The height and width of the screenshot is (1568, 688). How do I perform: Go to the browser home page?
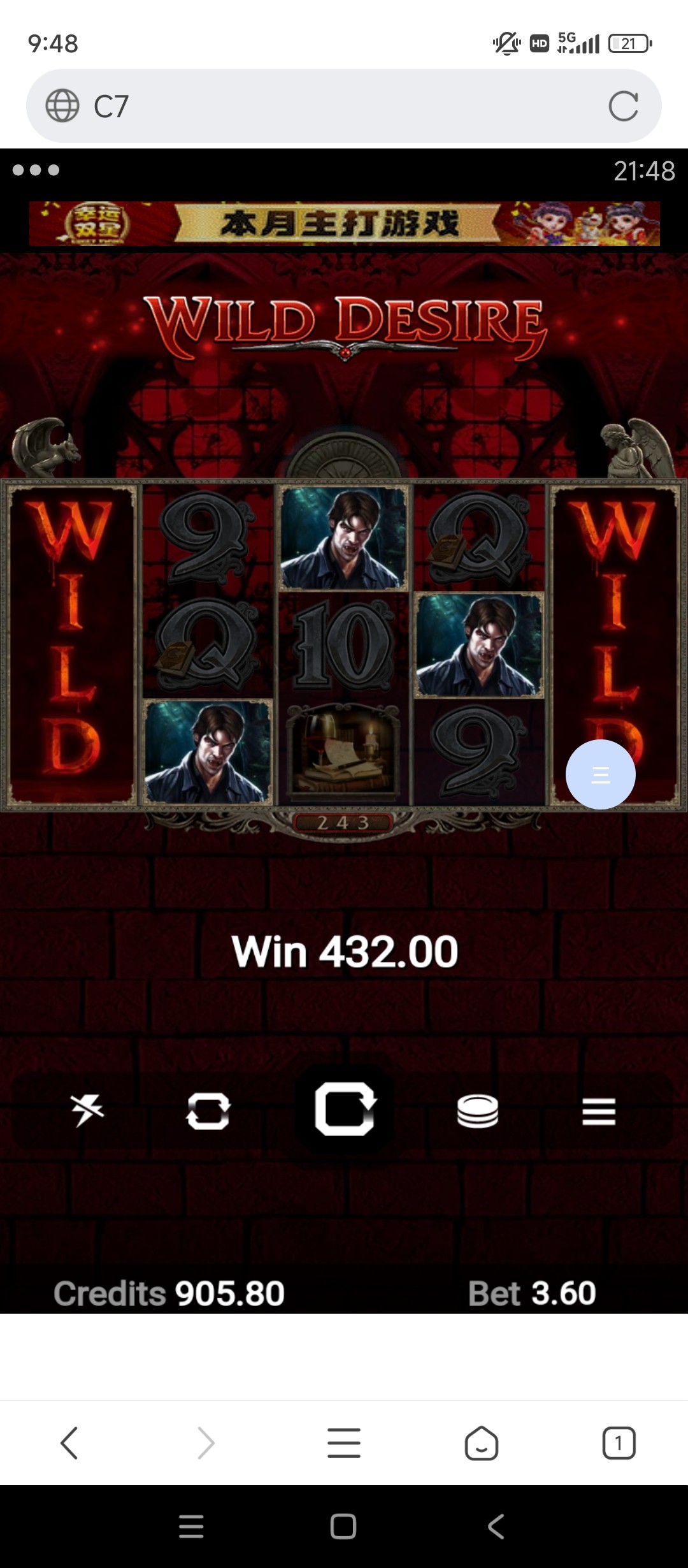point(482,1443)
